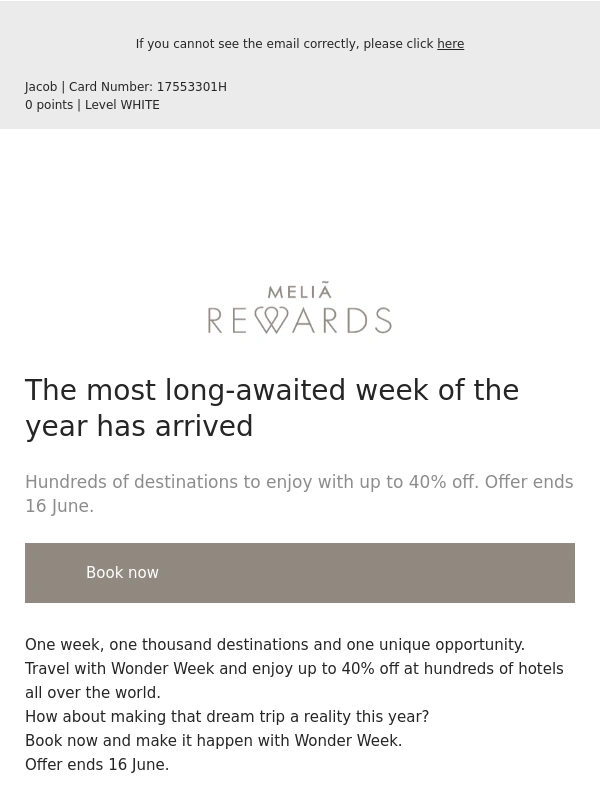Open the 'here' link to view email
The image size is (600, 800).
tap(450, 44)
